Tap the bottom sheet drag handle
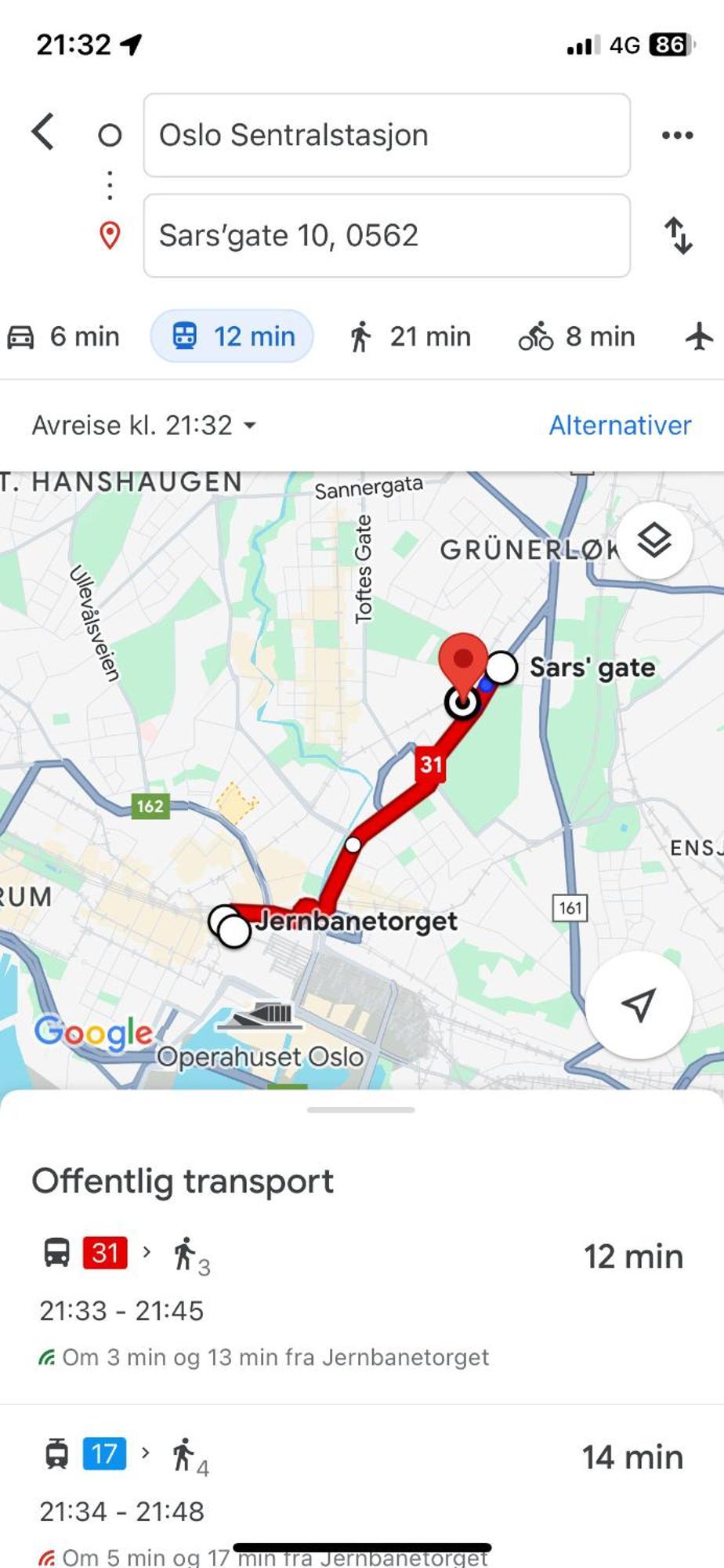The width and height of the screenshot is (724, 1568). pos(361,1110)
